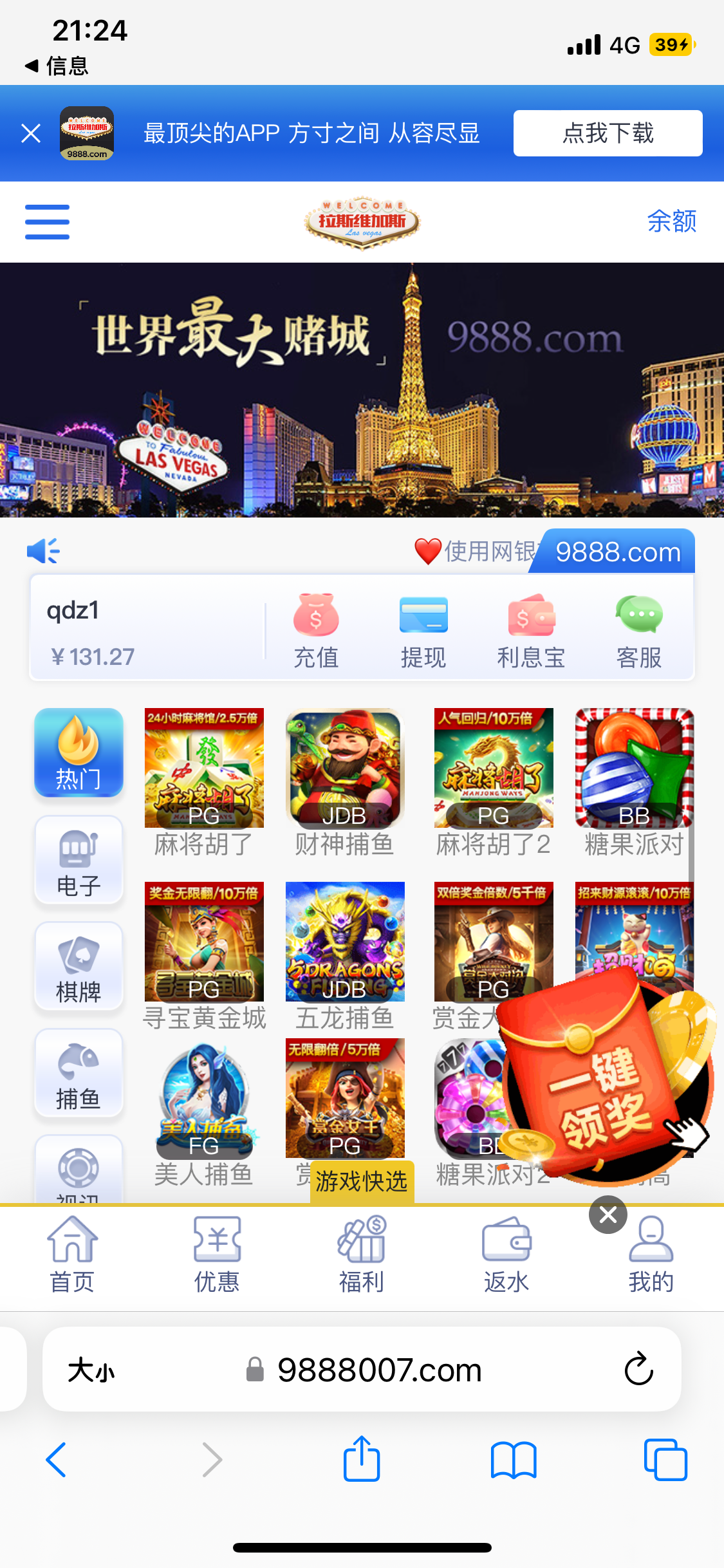Open the 提现 withdrawal option
The image size is (724, 1568).
click(x=423, y=631)
